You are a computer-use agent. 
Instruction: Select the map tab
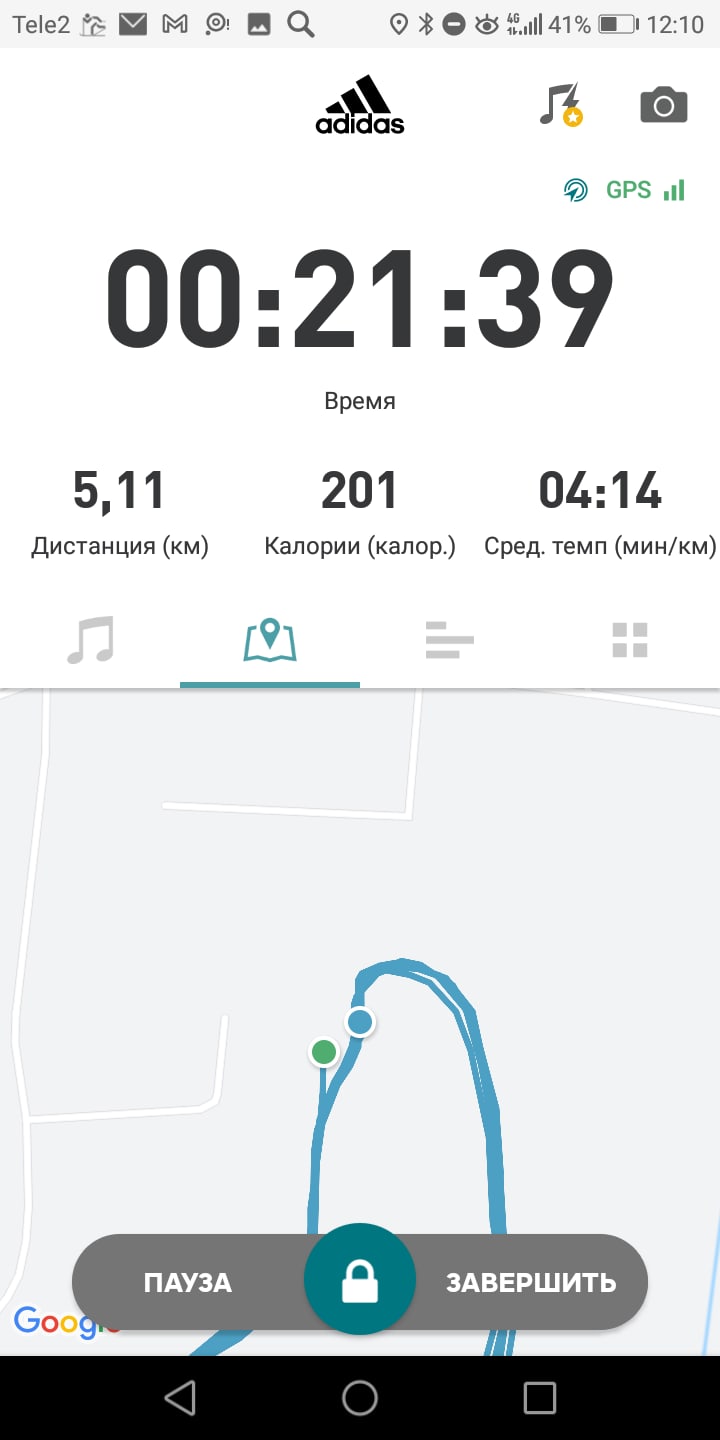(270, 640)
